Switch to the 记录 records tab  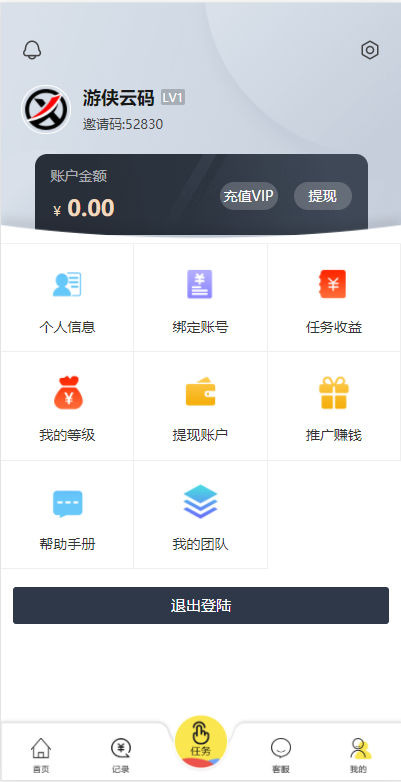pos(121,755)
